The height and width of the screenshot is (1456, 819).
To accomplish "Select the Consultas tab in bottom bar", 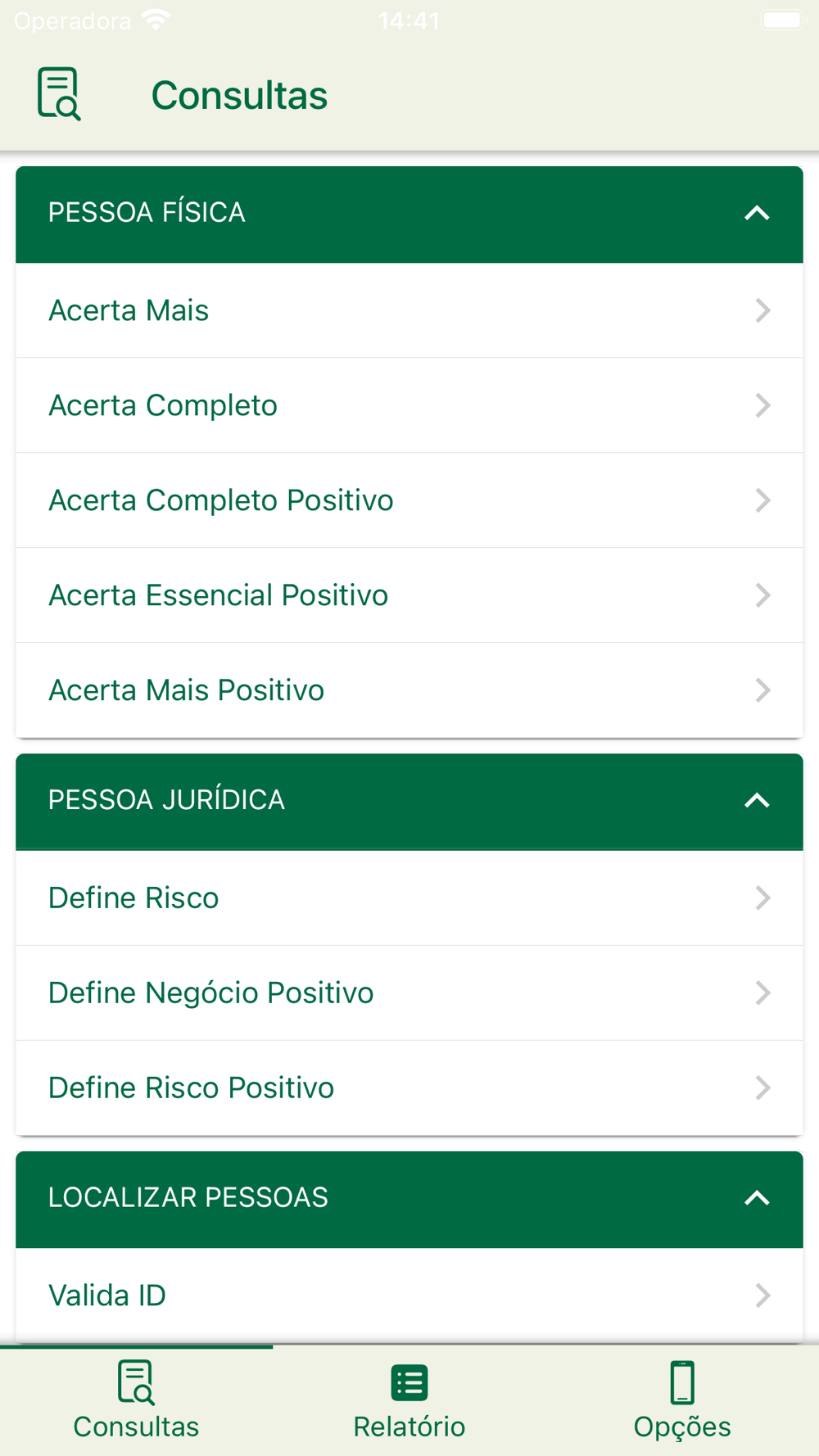I will click(x=136, y=1401).
